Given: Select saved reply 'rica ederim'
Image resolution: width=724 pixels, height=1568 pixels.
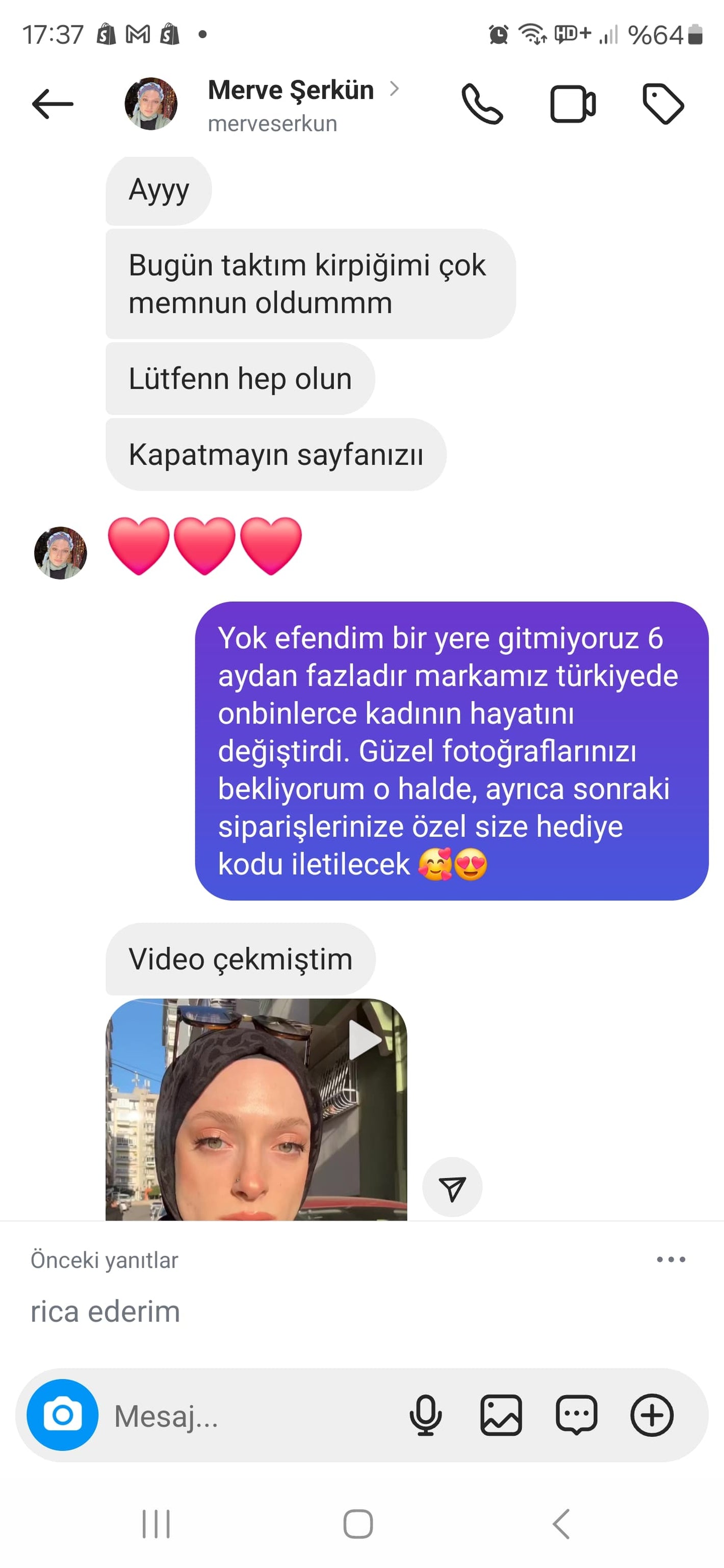Looking at the screenshot, I should pos(106,1312).
